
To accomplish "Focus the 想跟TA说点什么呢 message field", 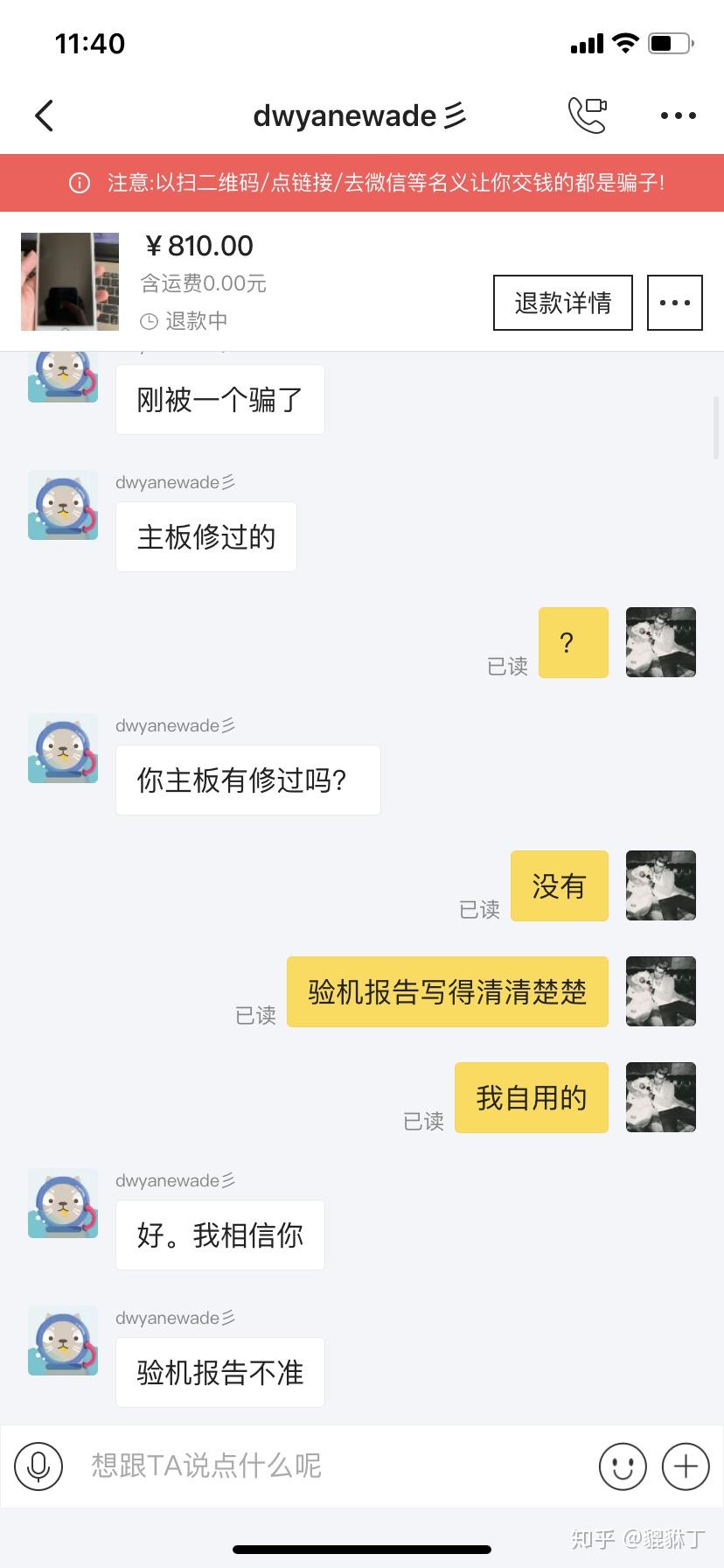I will coord(332,1466).
